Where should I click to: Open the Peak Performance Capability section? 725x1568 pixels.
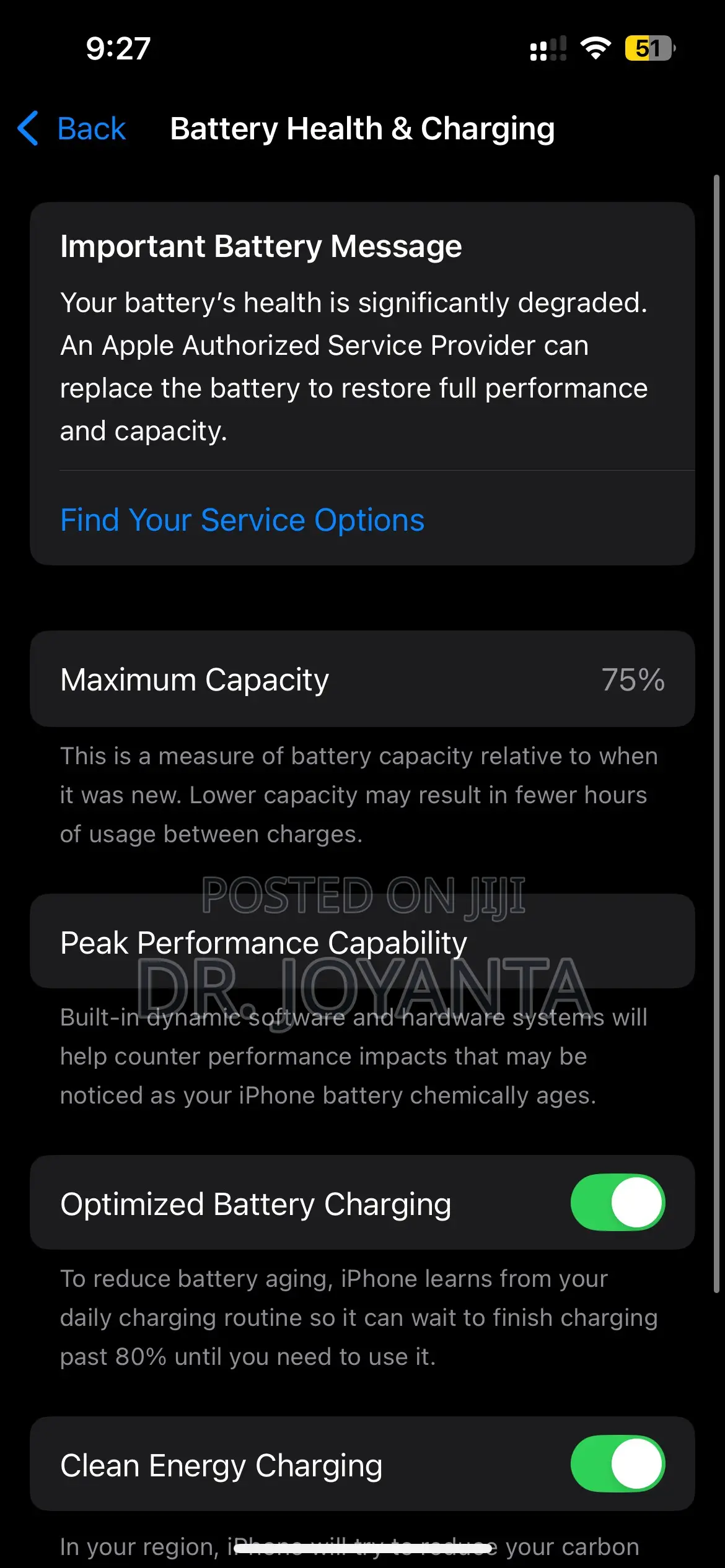point(263,942)
